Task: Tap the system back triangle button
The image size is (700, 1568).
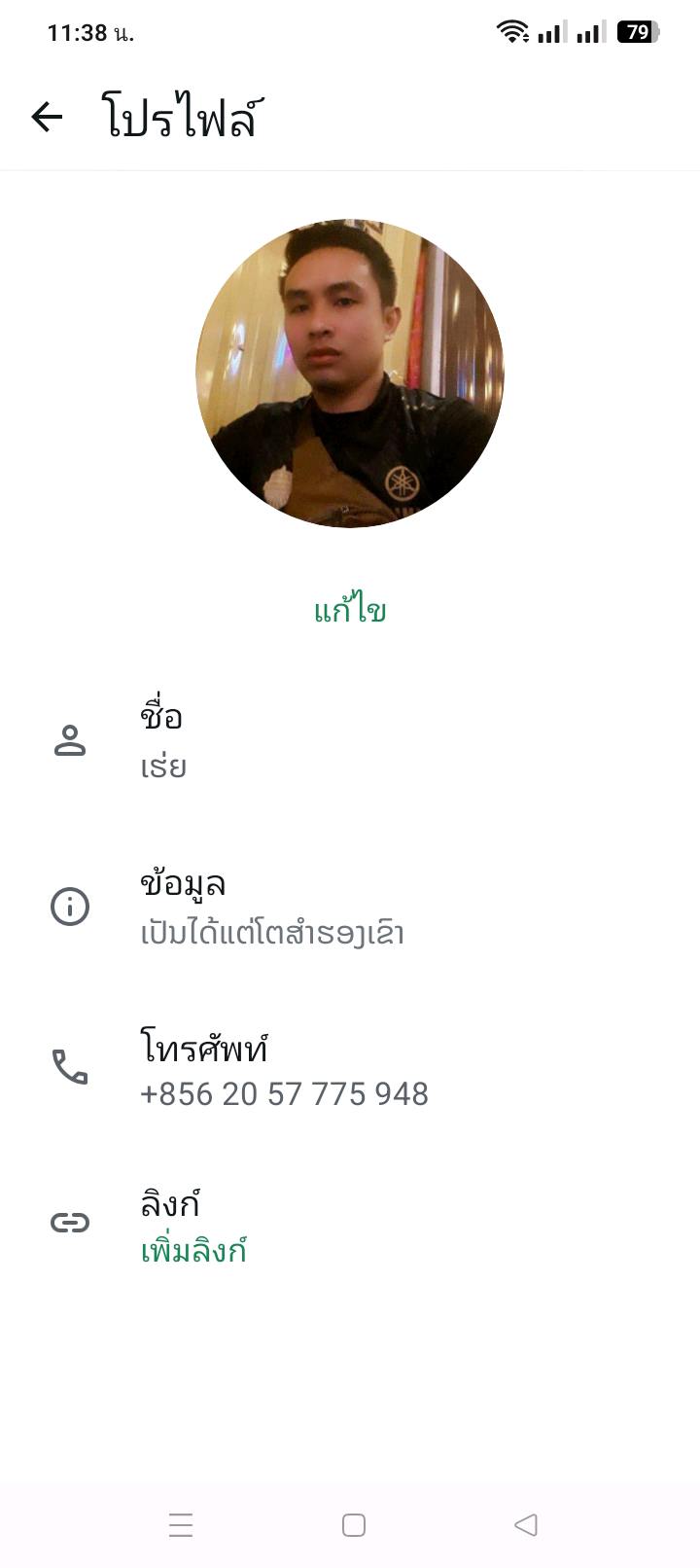Action: tap(526, 1524)
